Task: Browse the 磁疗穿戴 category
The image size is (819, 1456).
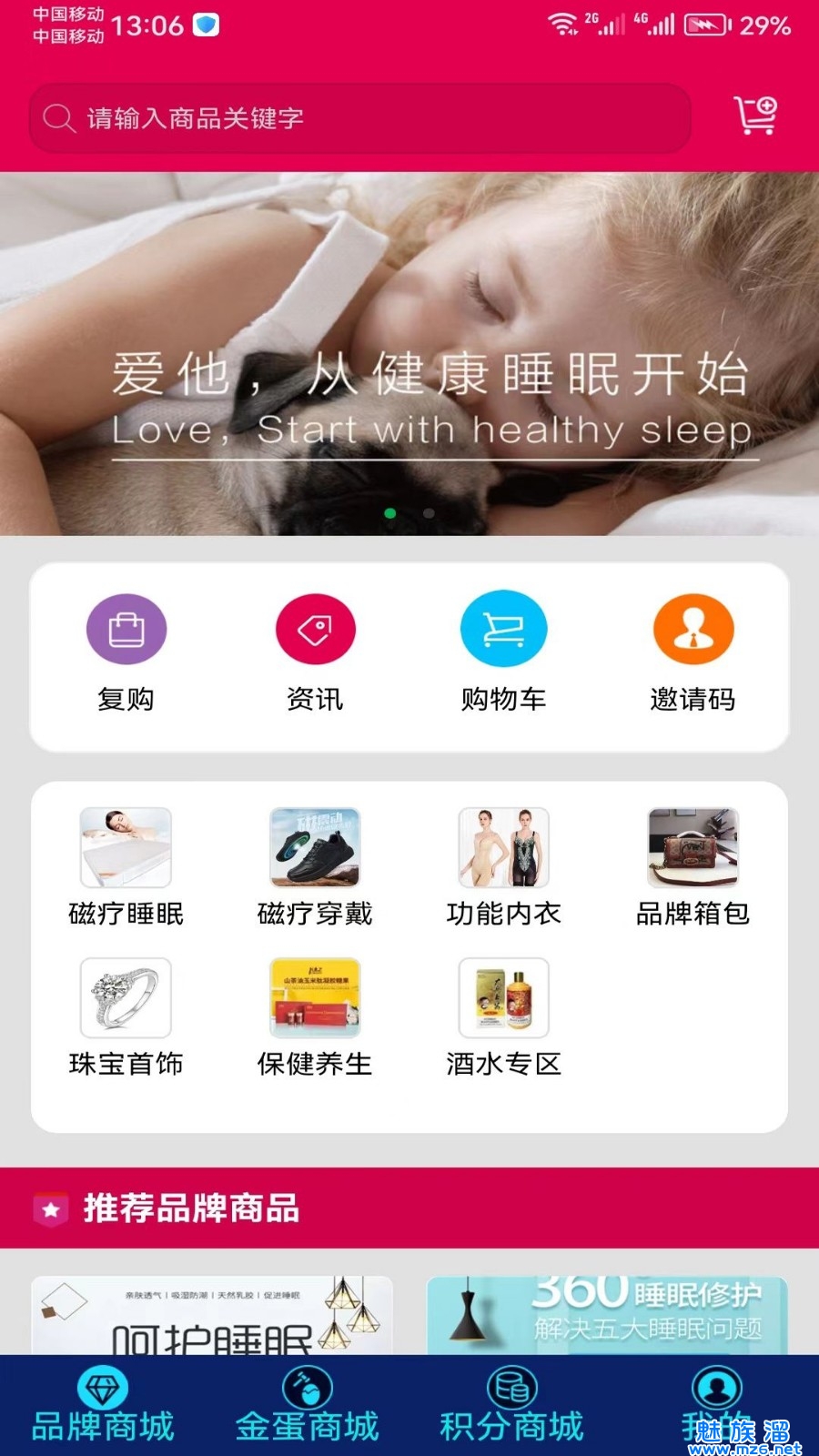Action: 315,866
